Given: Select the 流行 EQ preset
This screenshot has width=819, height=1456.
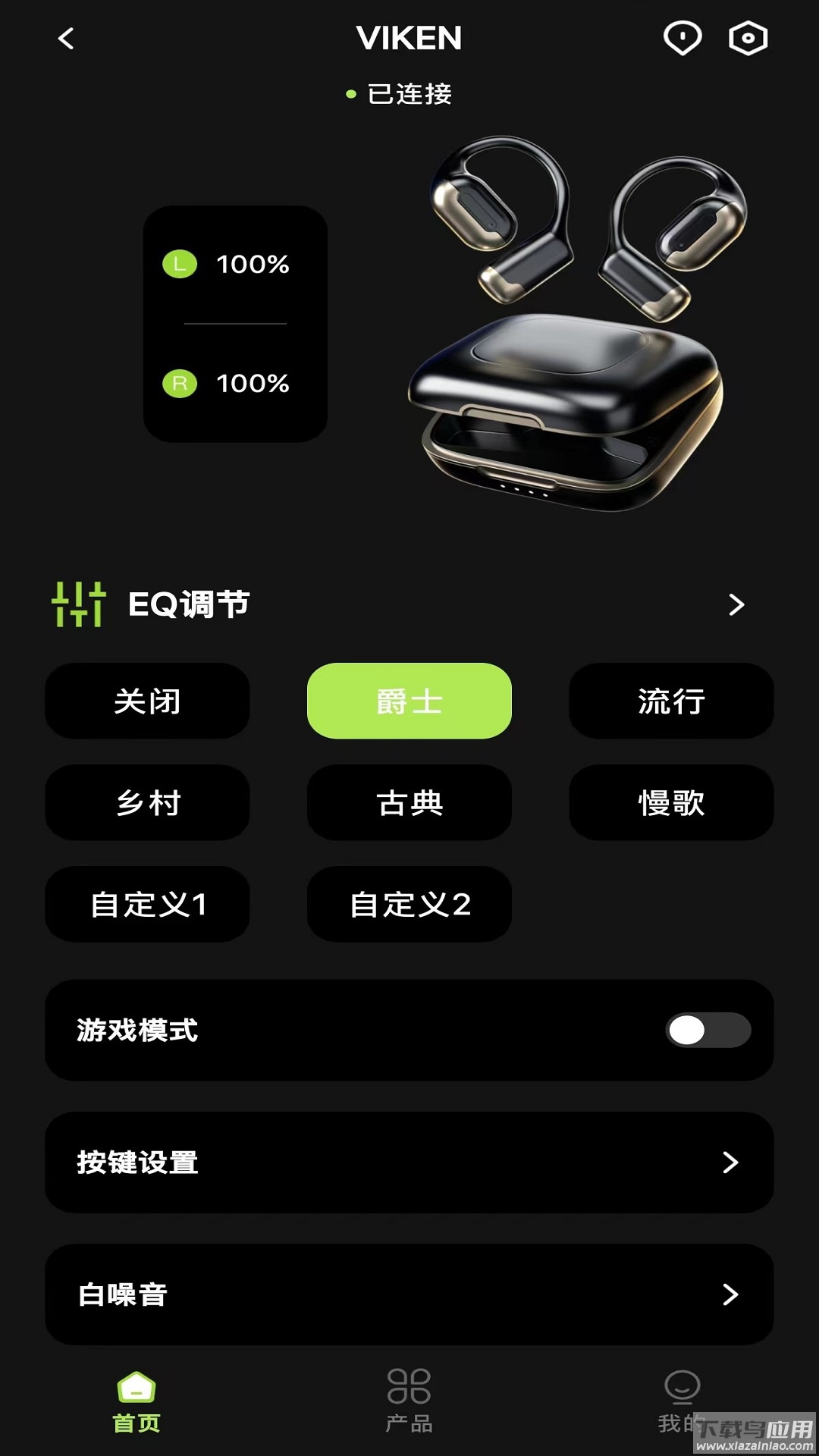Looking at the screenshot, I should 670,701.
